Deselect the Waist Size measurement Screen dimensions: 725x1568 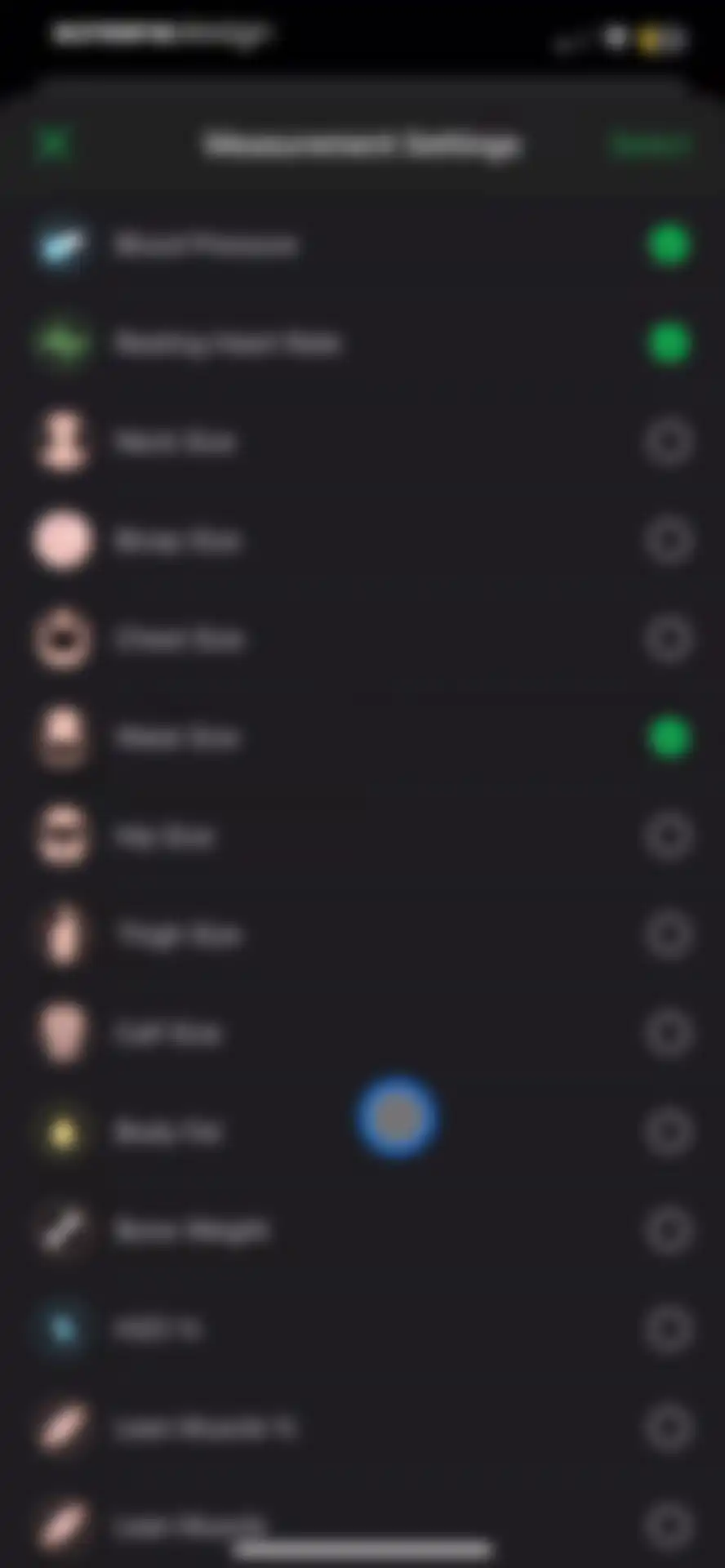(669, 737)
